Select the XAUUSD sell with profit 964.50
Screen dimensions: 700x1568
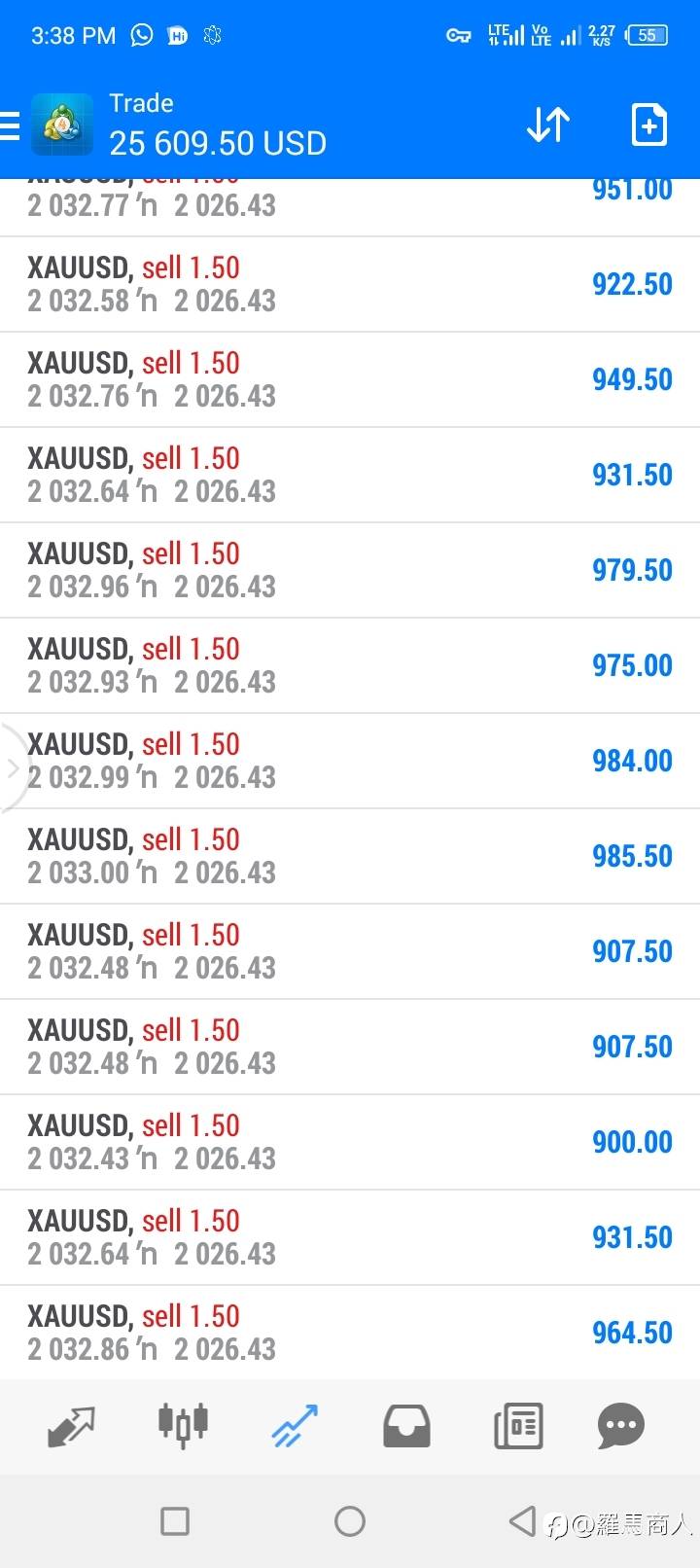click(350, 1333)
